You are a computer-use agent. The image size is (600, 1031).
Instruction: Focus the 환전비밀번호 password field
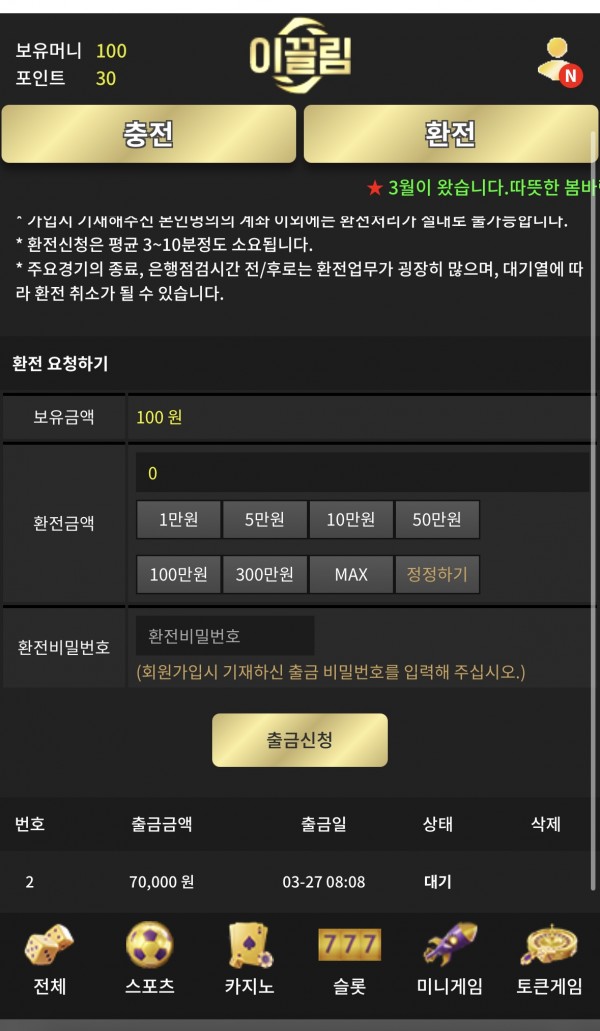pyautogui.click(x=225, y=636)
